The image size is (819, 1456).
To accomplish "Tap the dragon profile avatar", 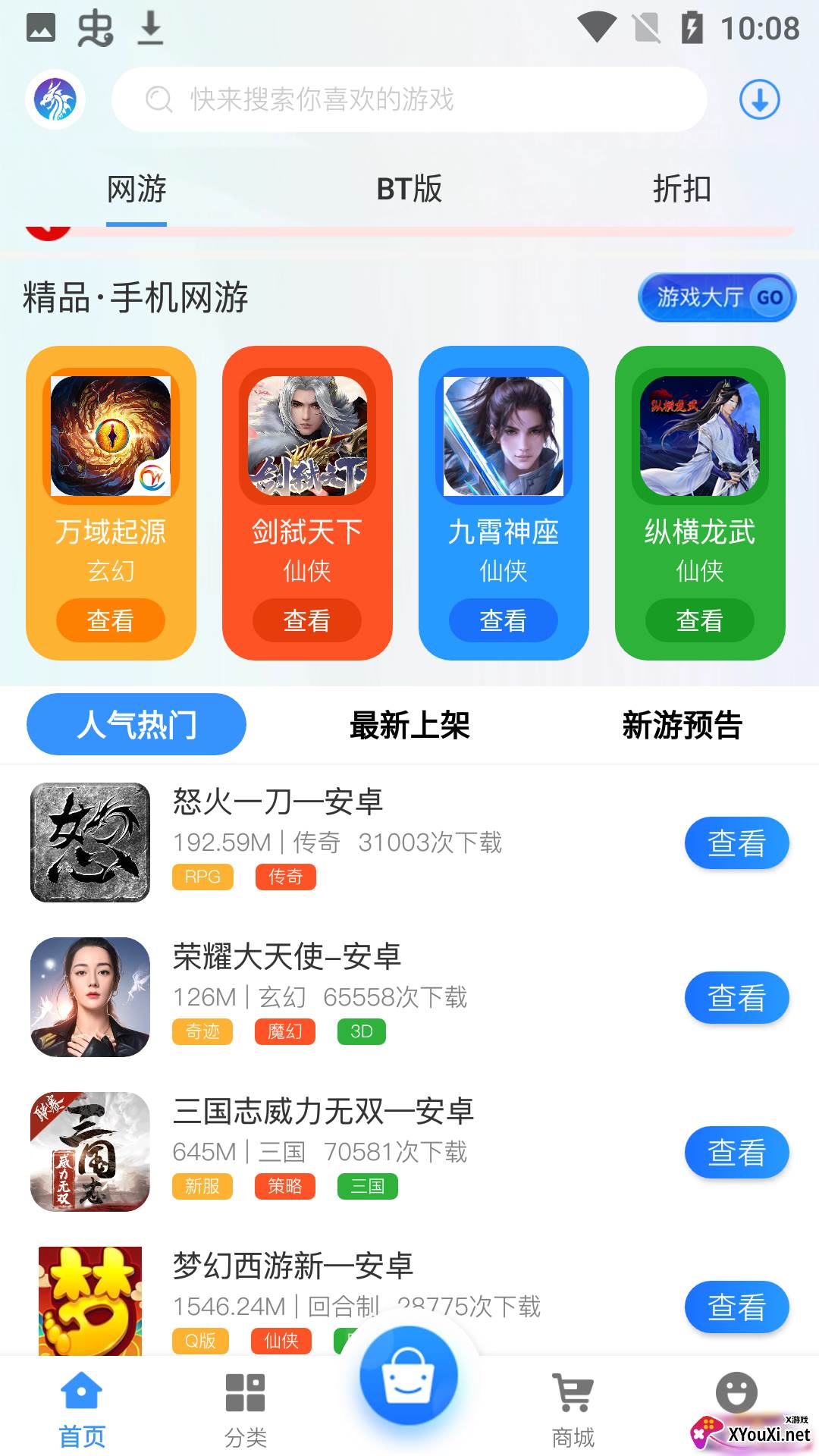I will [x=55, y=99].
